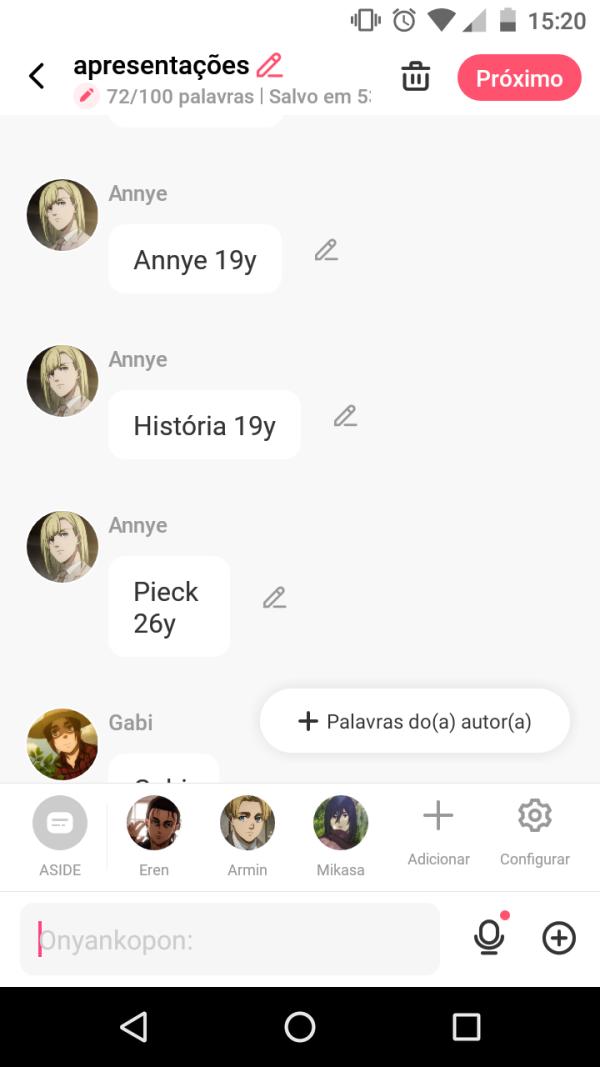The image size is (600, 1067).
Task: Start voice input with the microphone
Action: 489,937
